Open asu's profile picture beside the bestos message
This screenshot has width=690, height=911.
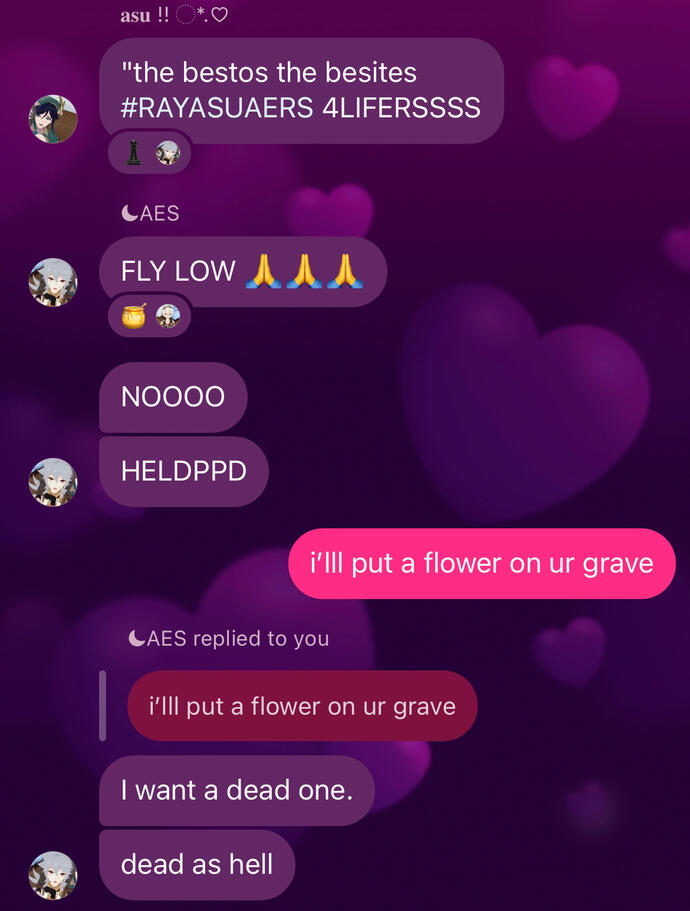pyautogui.click(x=53, y=119)
